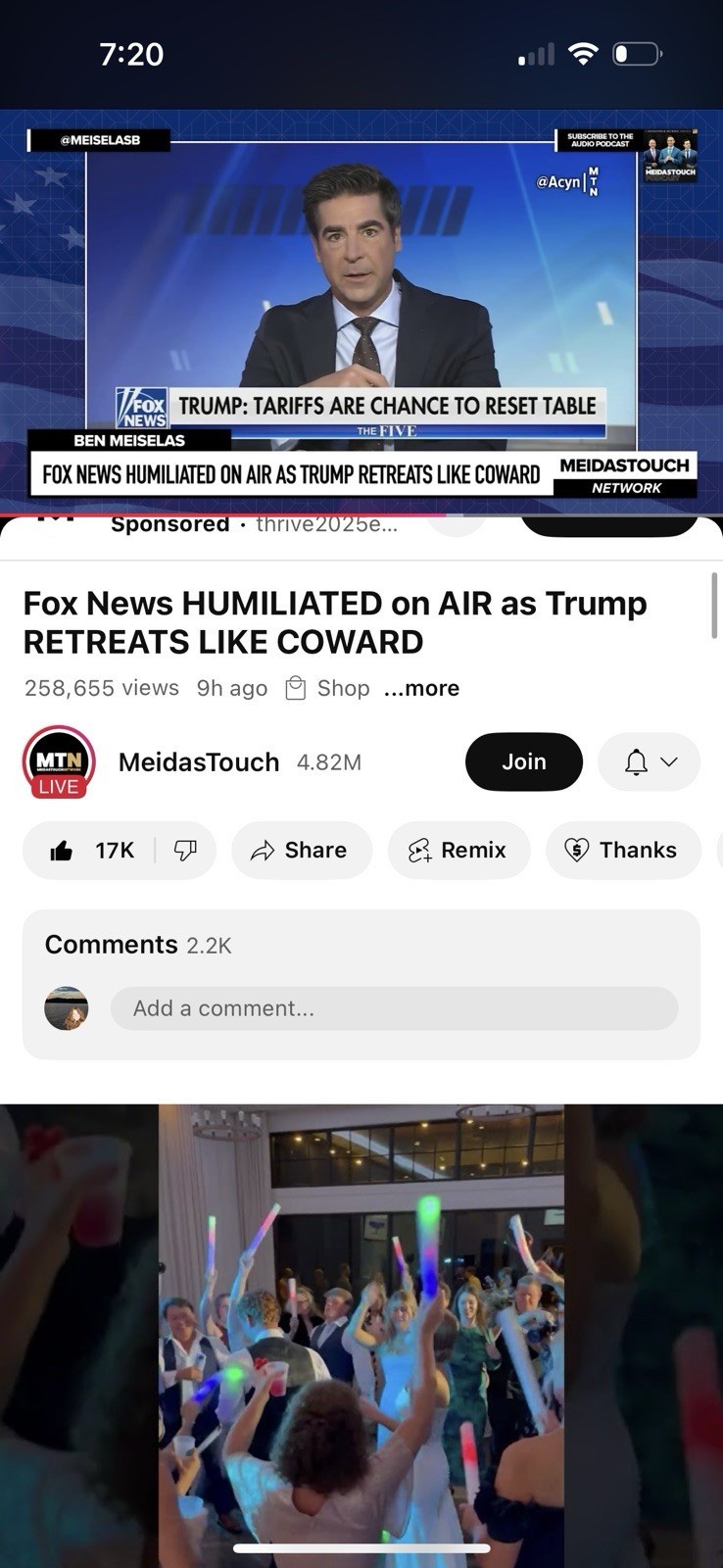
Task: Open the party video thumbnail below
Action: (361, 1335)
